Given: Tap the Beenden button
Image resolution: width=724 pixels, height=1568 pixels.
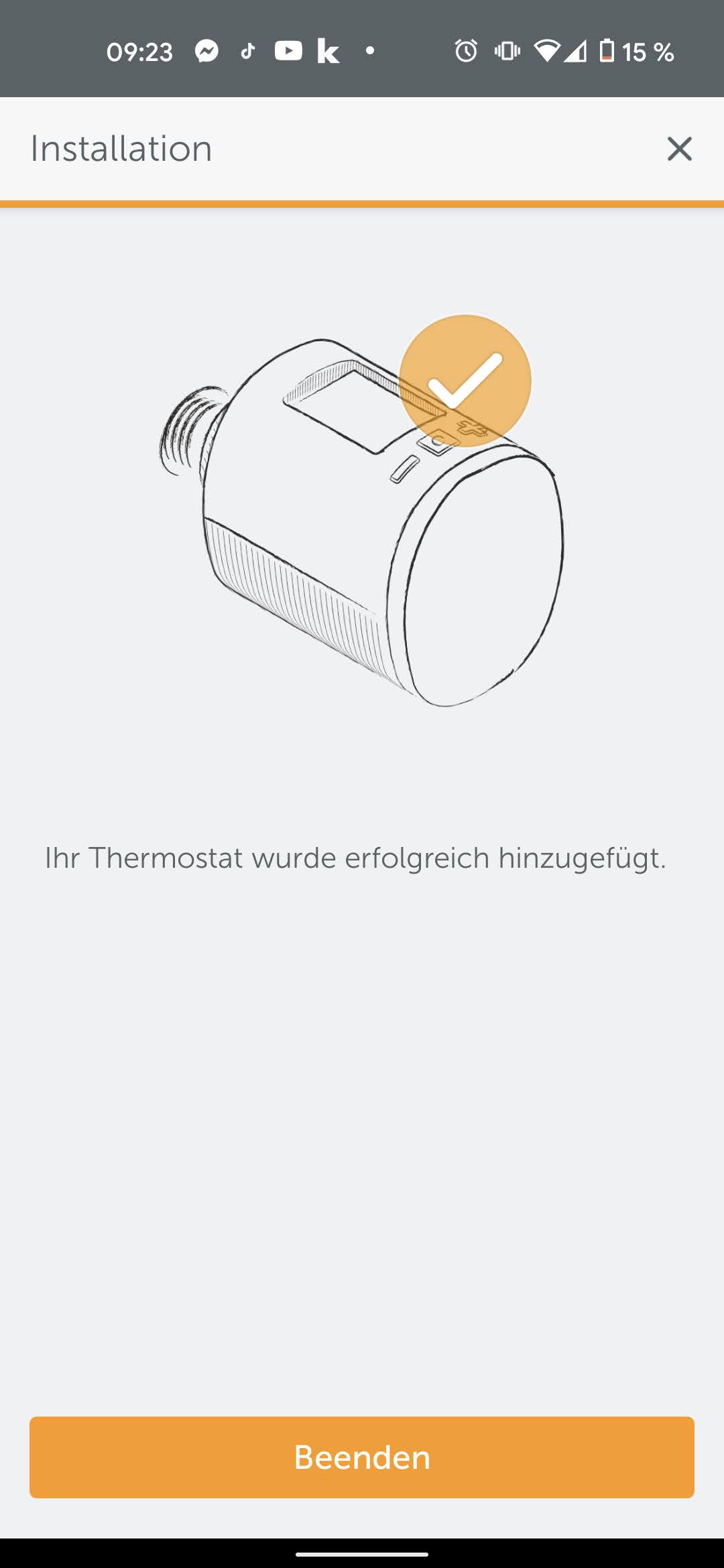Looking at the screenshot, I should (x=362, y=1457).
